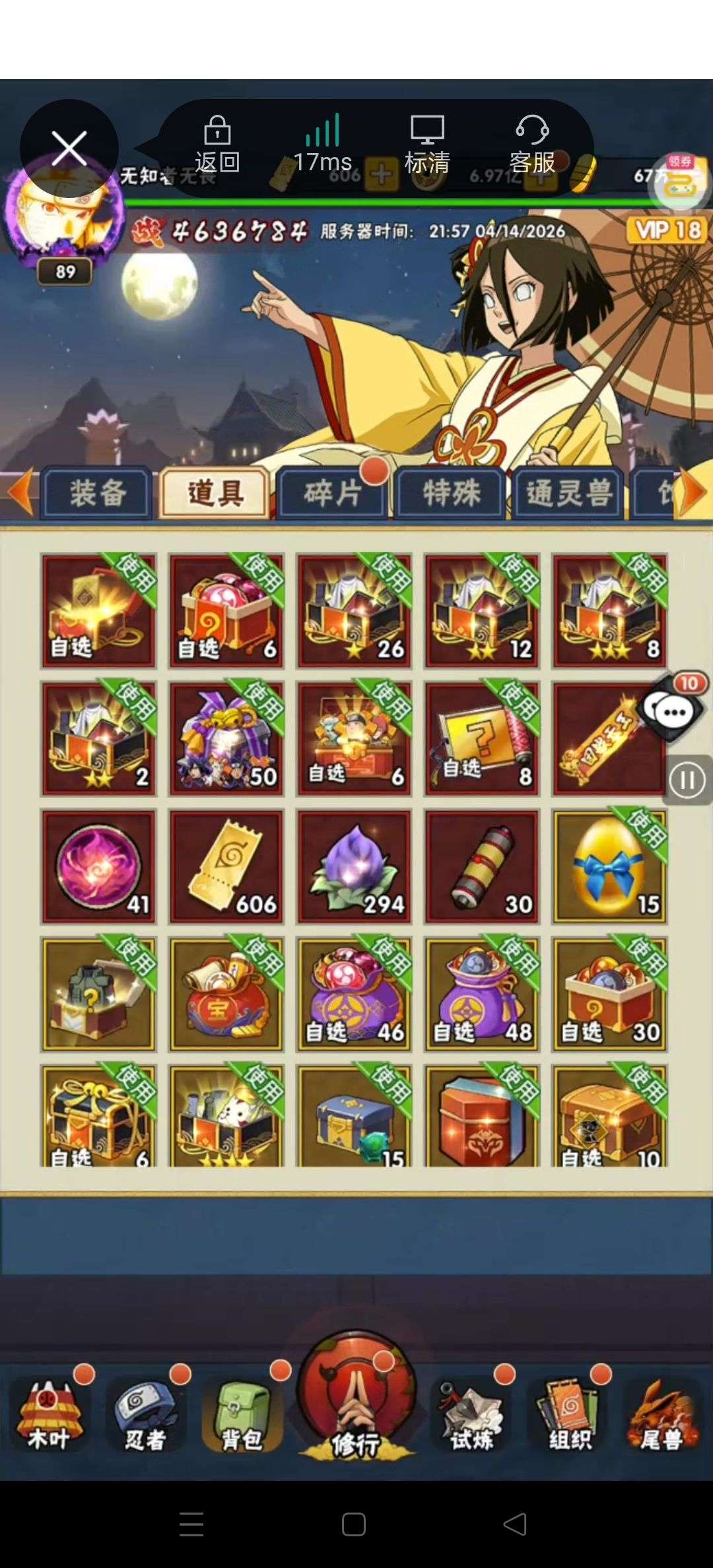Screen dimensions: 713x1568
Task: Switch to the 装备 tab
Action: 98,494
